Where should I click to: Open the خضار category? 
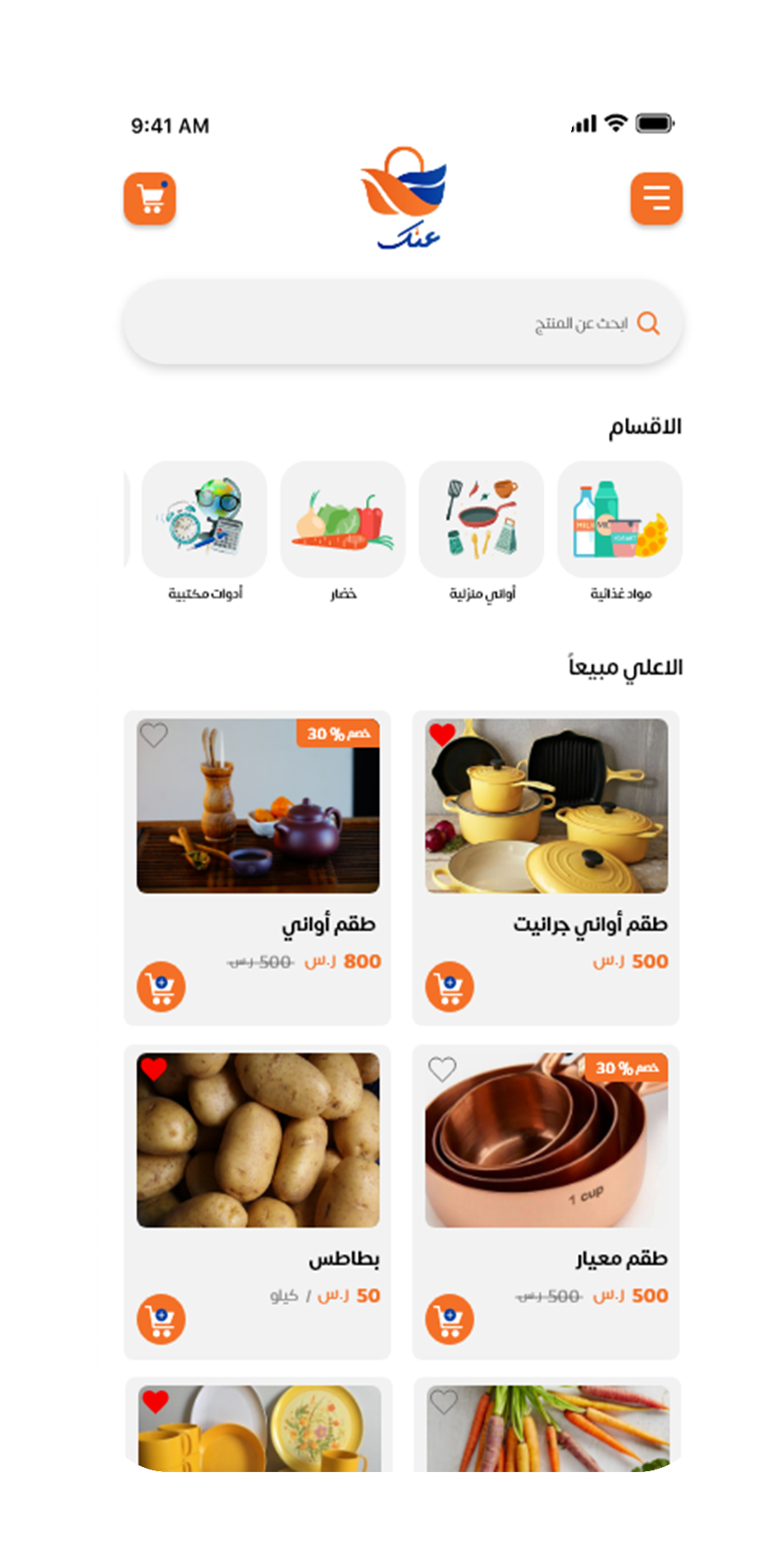[x=343, y=520]
